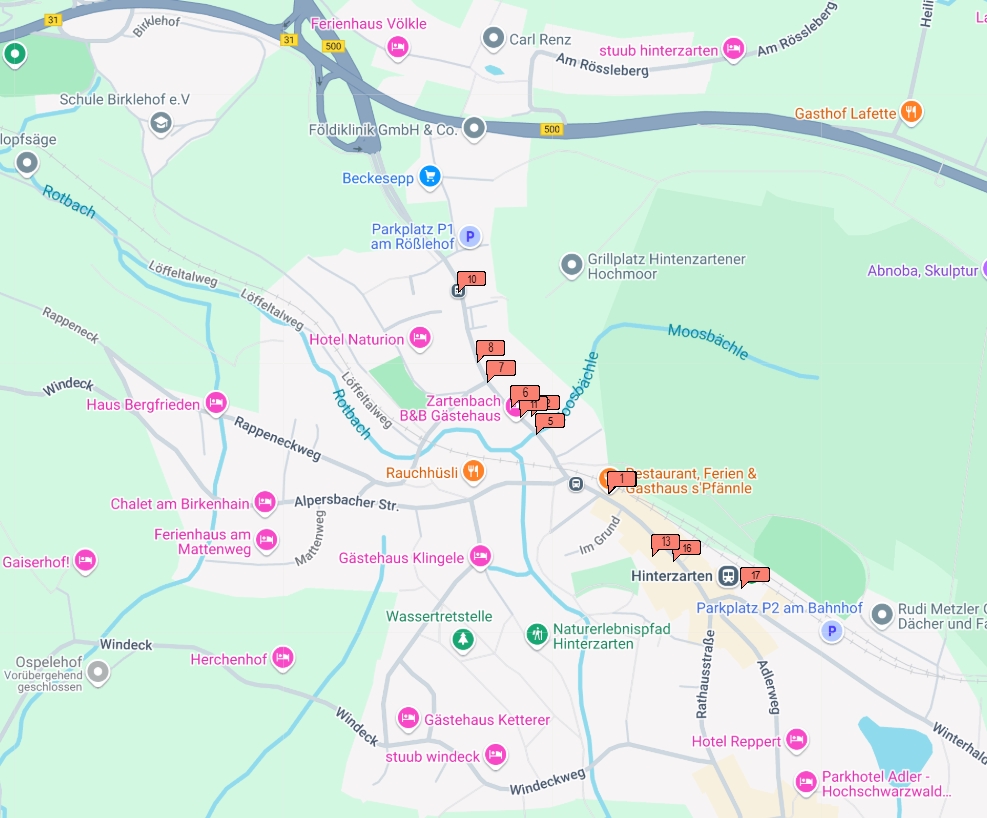Tap the red marker numbered 10
Image resolution: width=987 pixels, height=818 pixels.
coord(471,280)
